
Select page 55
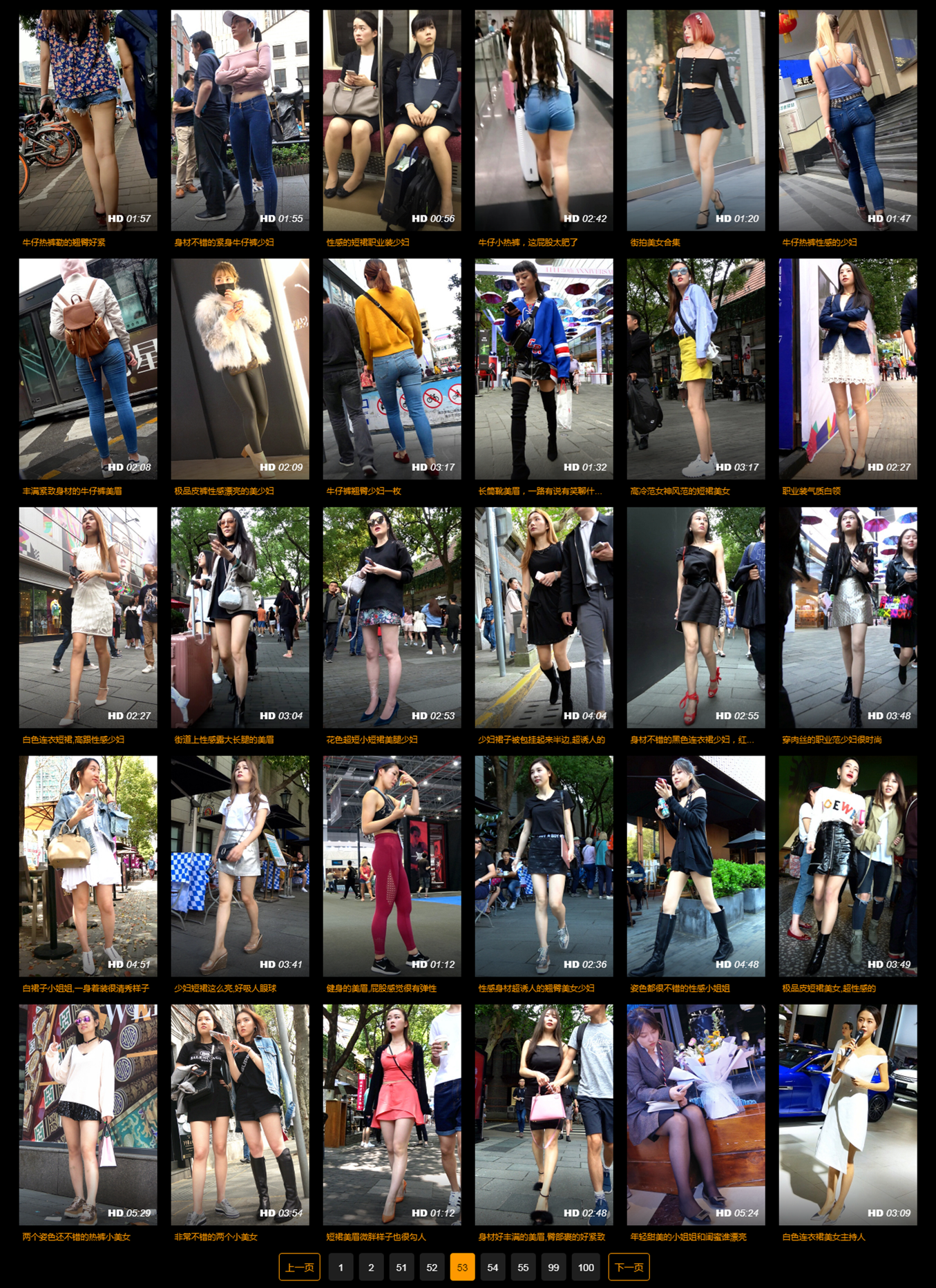tap(523, 1267)
